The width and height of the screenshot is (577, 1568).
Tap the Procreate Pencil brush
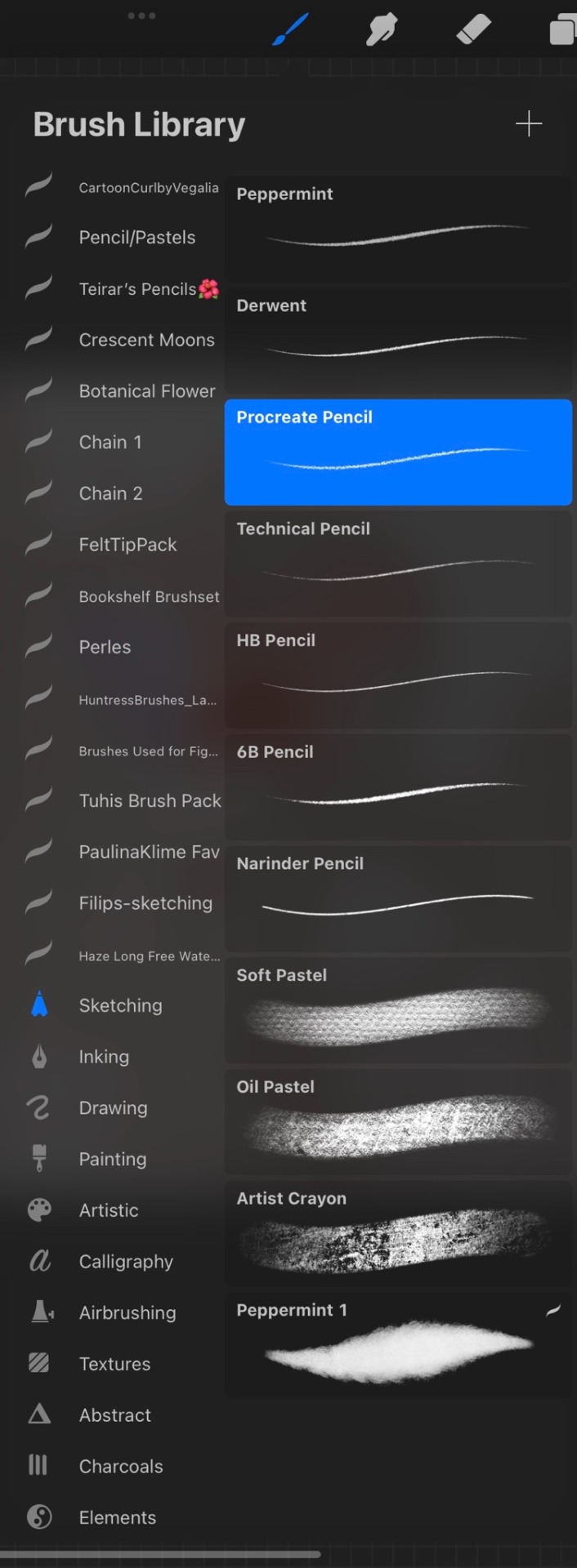pyautogui.click(x=398, y=452)
